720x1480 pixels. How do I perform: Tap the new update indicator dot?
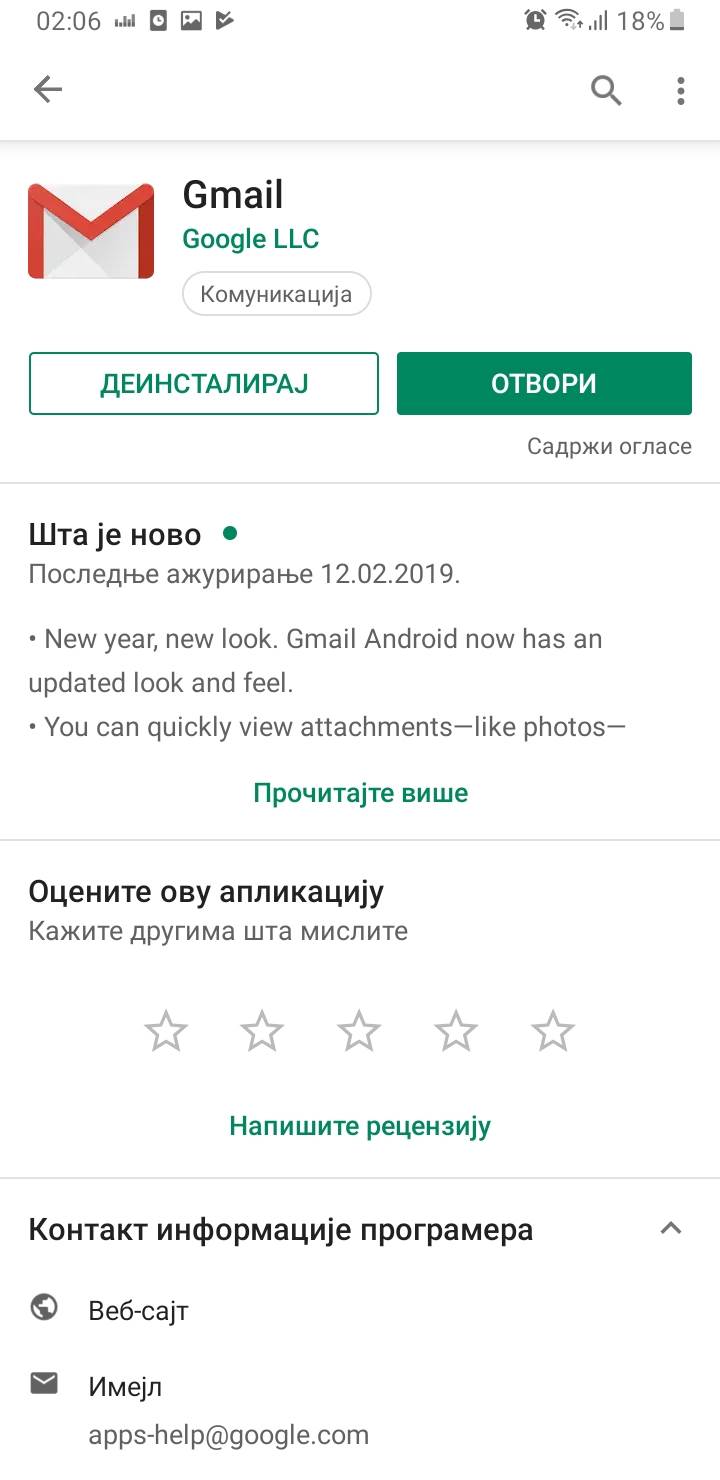click(x=228, y=534)
